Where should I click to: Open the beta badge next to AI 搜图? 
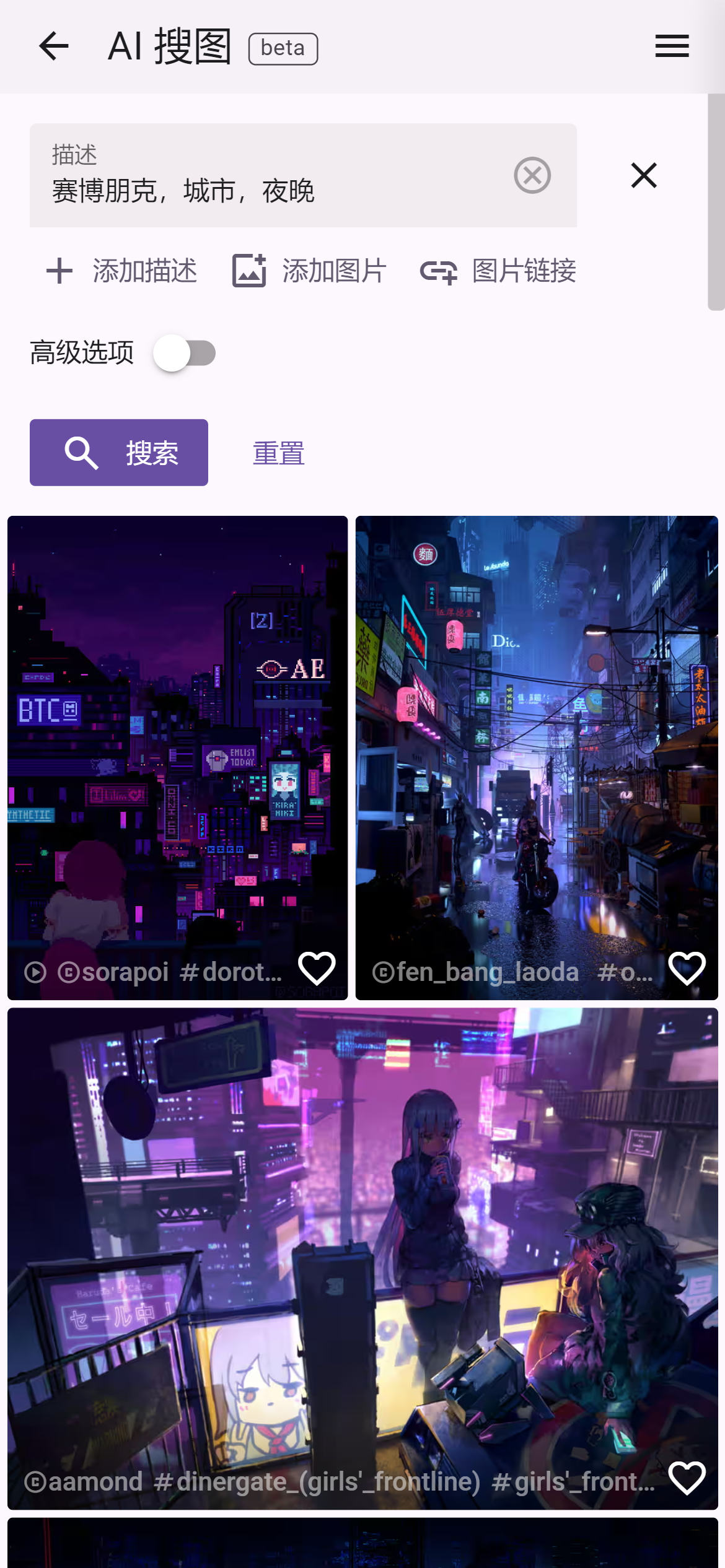click(x=283, y=47)
